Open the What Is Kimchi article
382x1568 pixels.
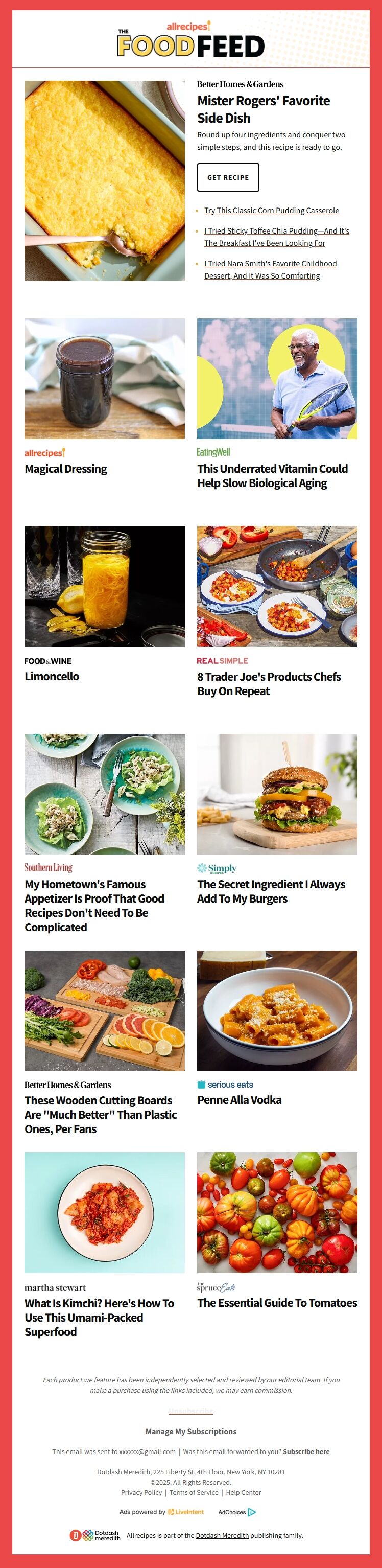[99, 1317]
